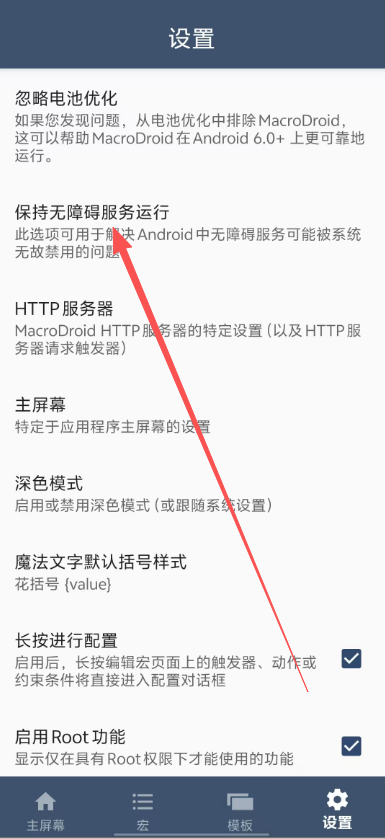
Task: Switch to the 主屏幕 bottom tab
Action: [45, 811]
